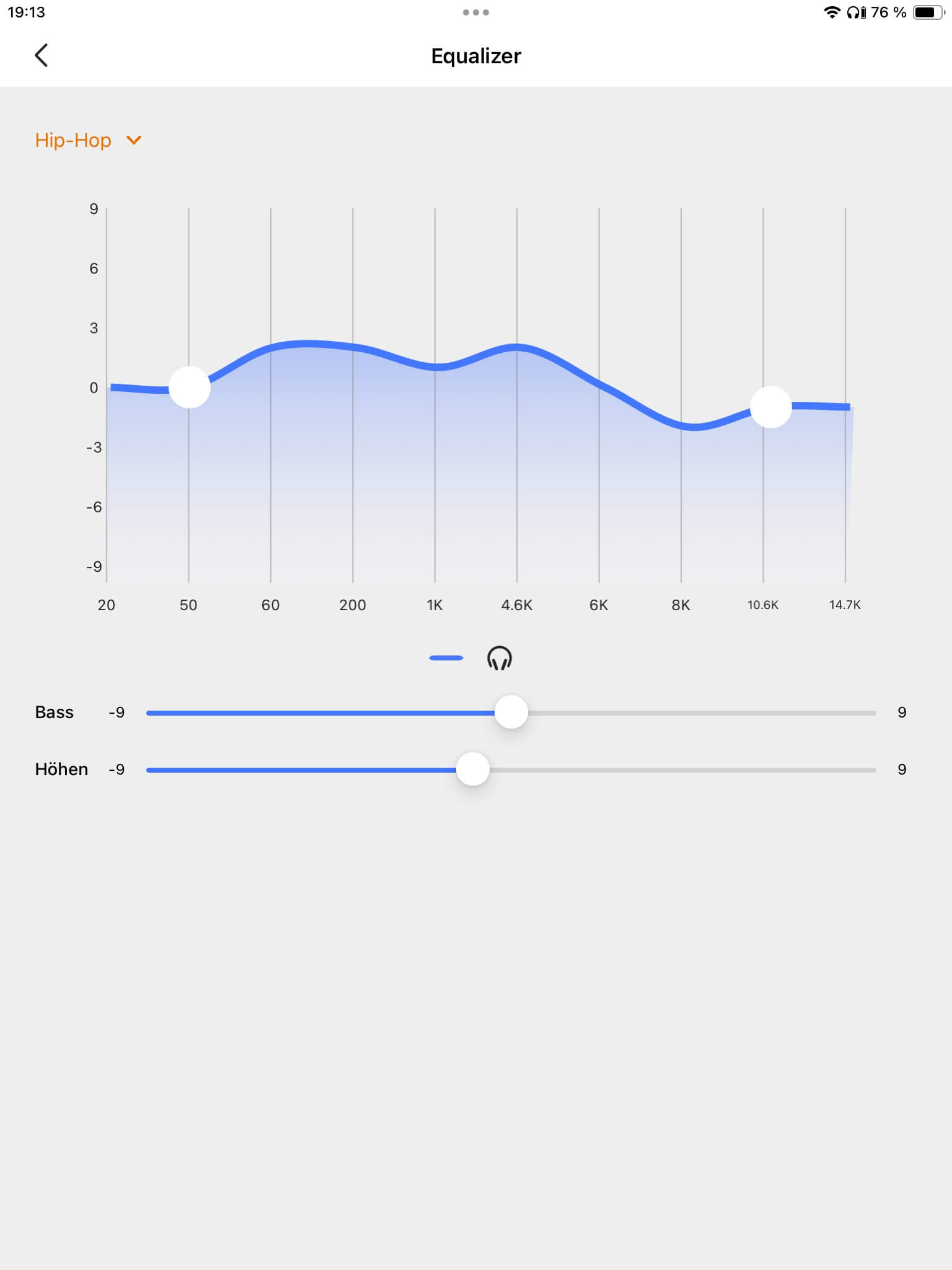This screenshot has width=952, height=1270.
Task: Tap the Bass slider knob
Action: tap(511, 713)
